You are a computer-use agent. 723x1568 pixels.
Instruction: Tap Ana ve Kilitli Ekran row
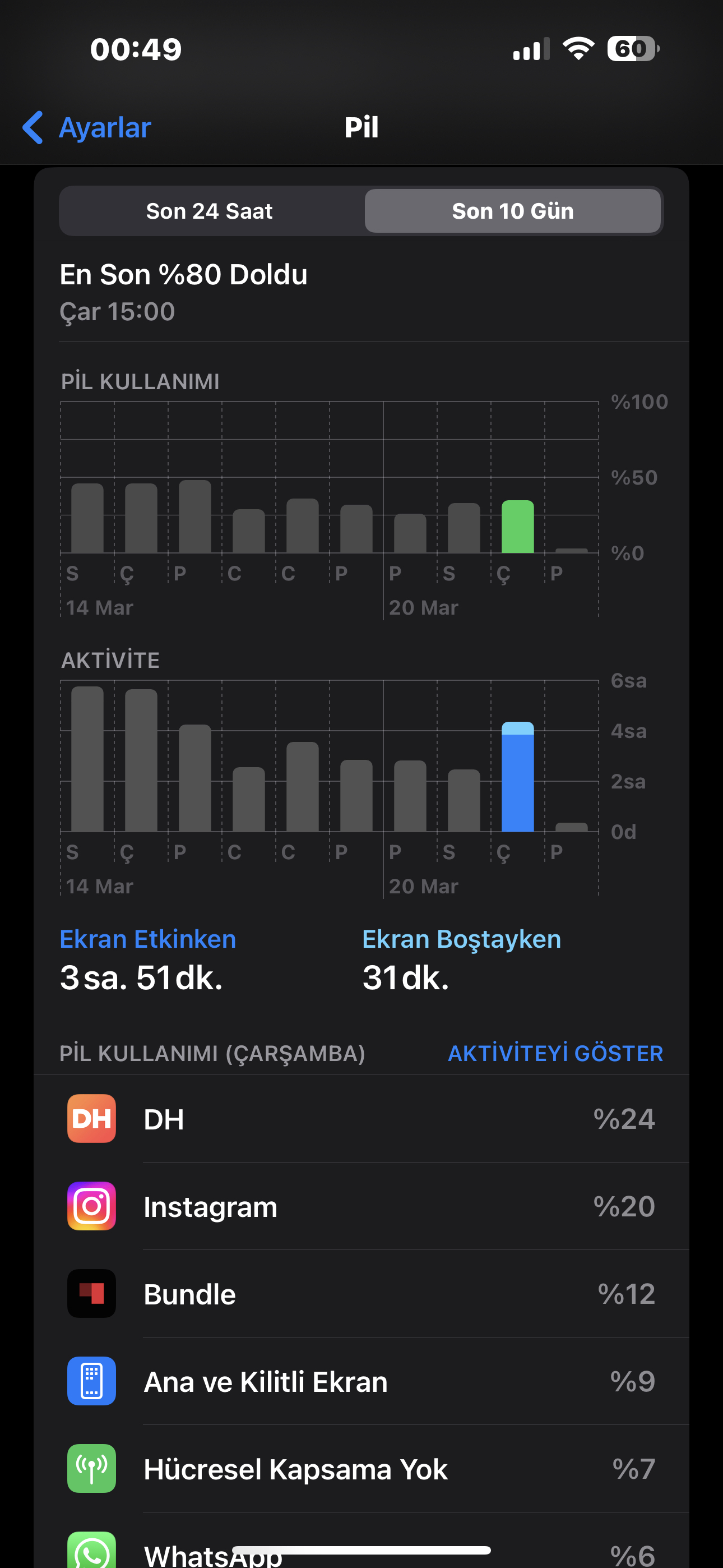[361, 1381]
